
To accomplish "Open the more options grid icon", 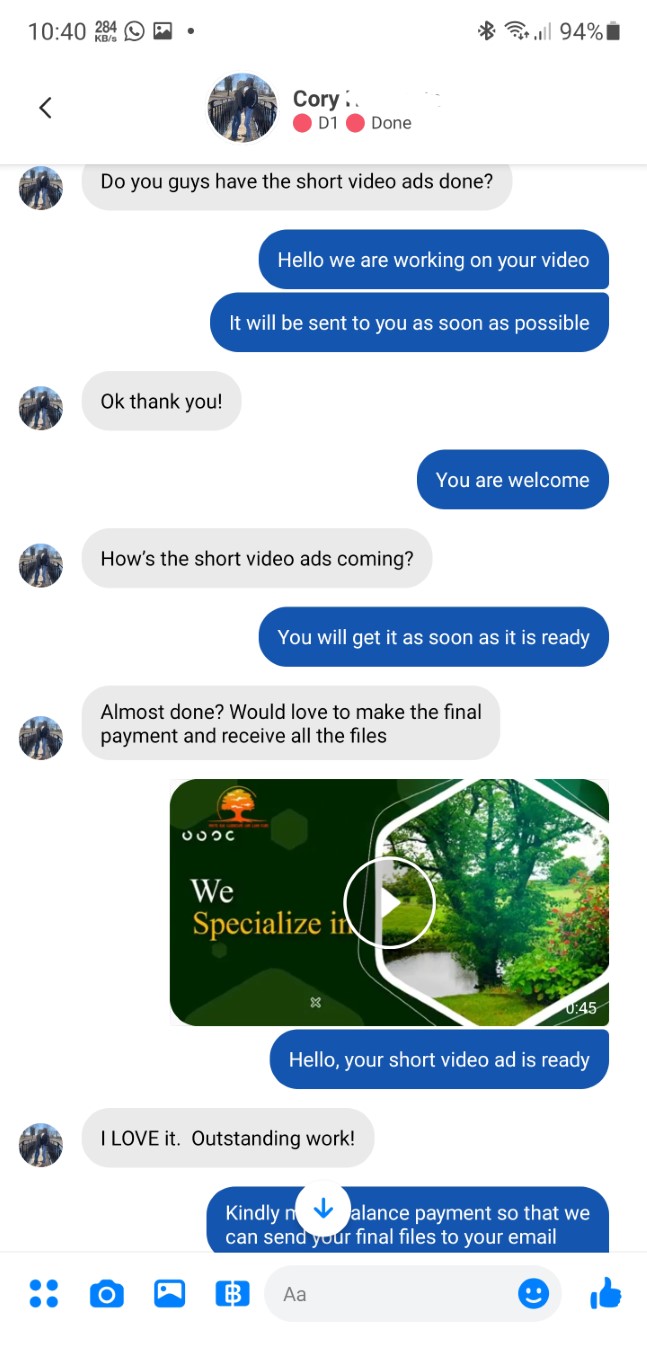I will tap(43, 1294).
